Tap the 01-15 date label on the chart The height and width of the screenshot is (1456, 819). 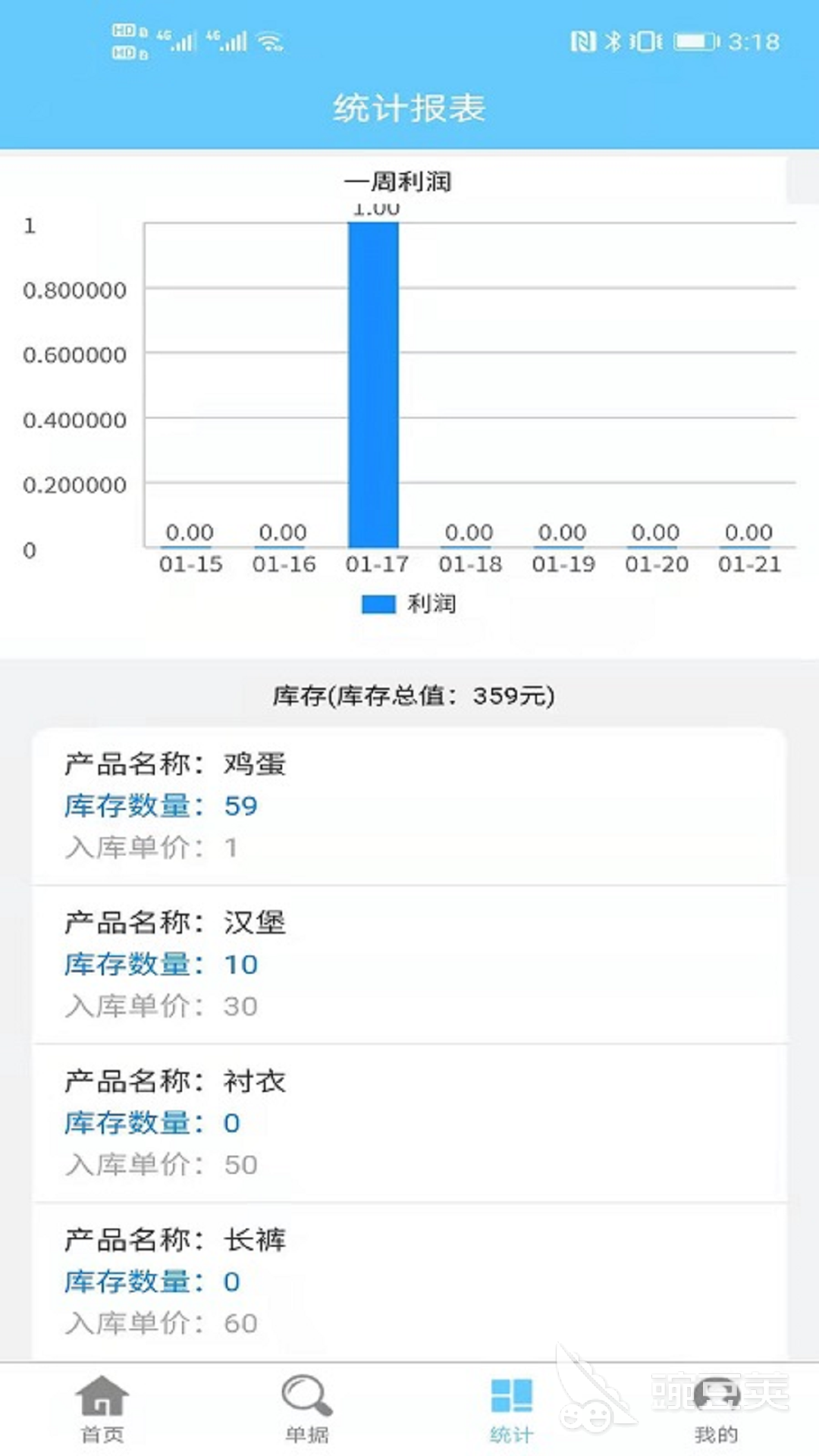point(190,564)
